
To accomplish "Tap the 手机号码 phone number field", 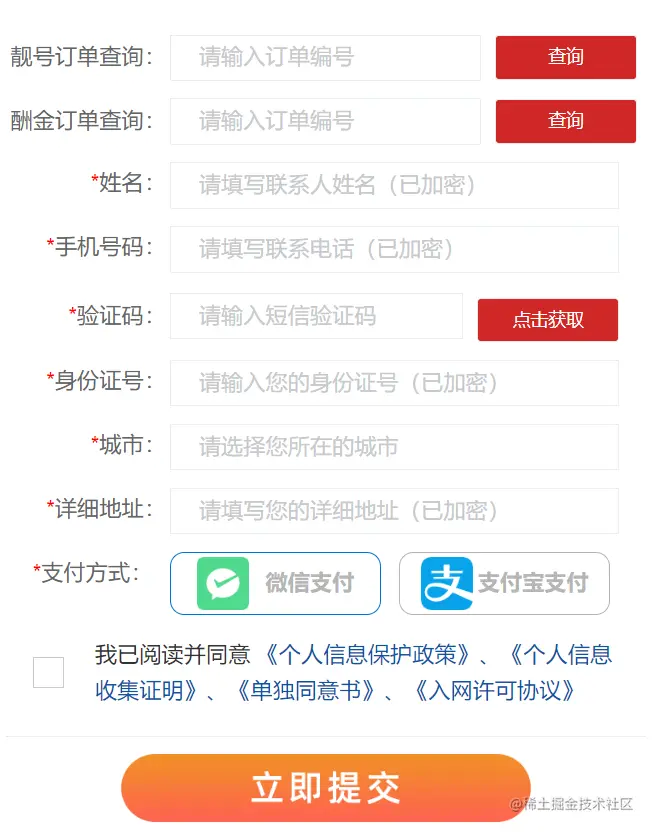I will point(394,249).
